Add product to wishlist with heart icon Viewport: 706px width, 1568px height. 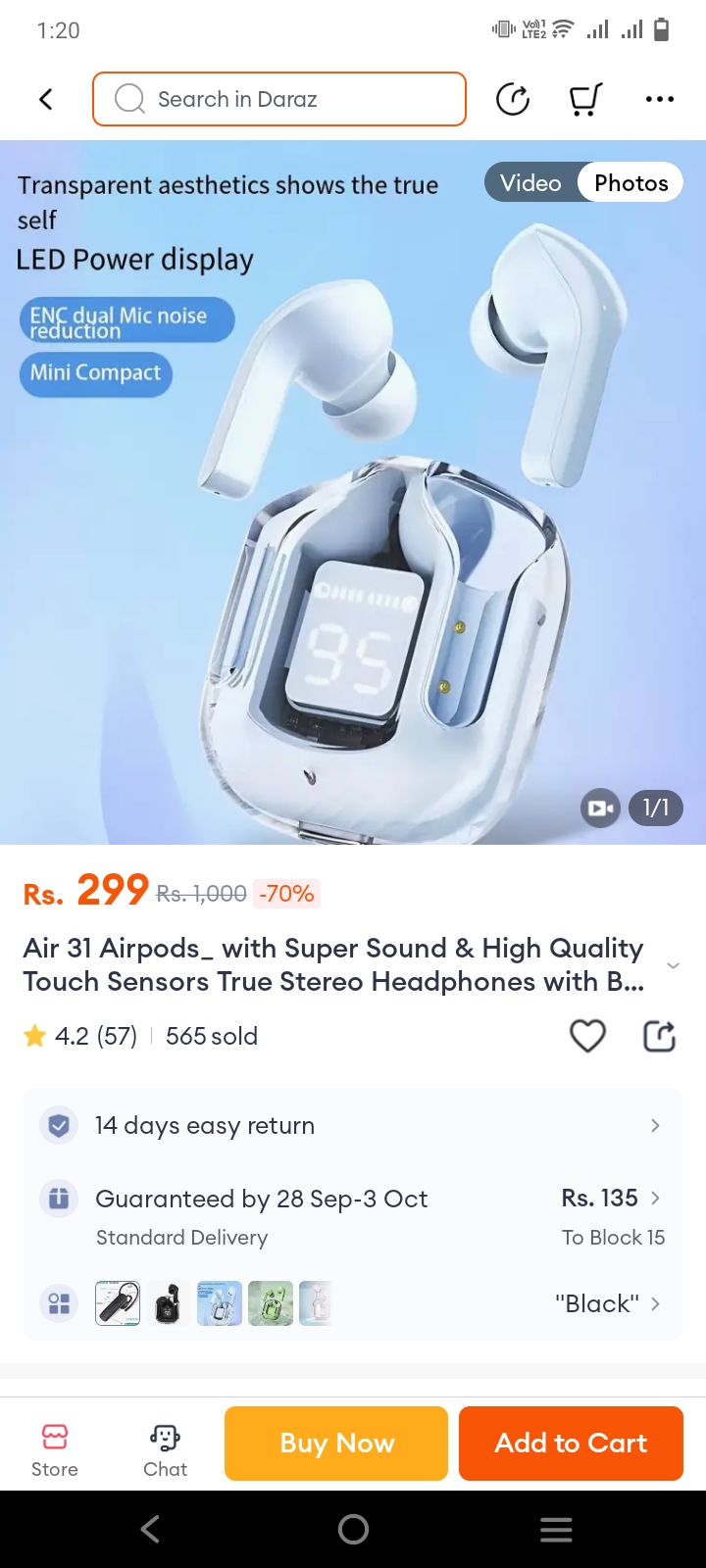point(587,1036)
